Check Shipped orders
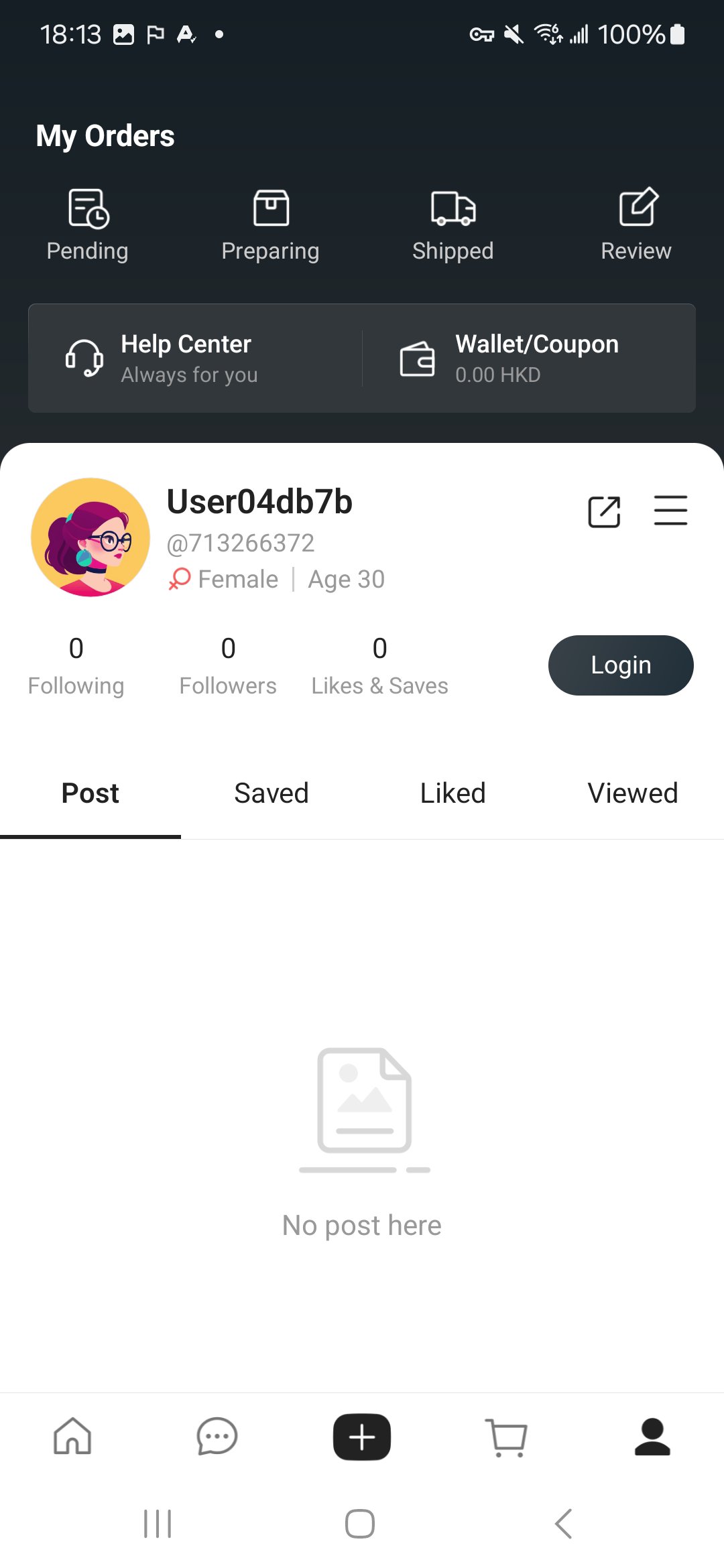This screenshot has height=1568, width=724. 453,225
